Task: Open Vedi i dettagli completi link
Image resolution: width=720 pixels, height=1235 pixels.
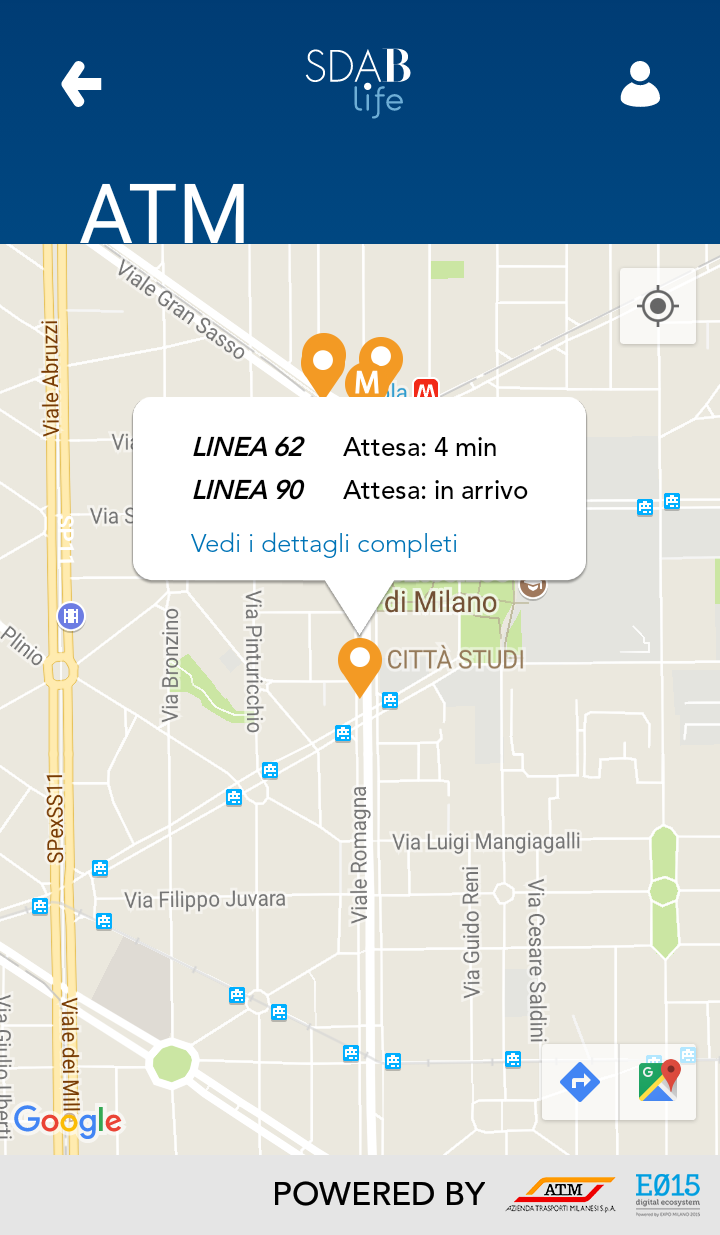Action: point(324,543)
